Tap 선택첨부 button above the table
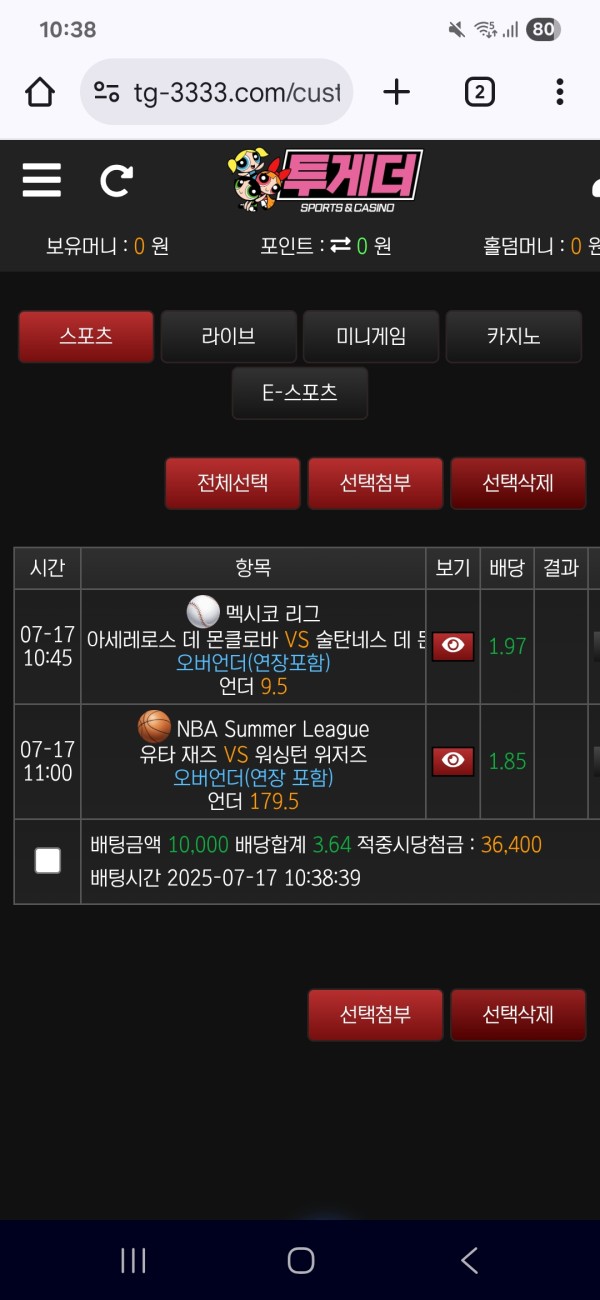 [375, 484]
